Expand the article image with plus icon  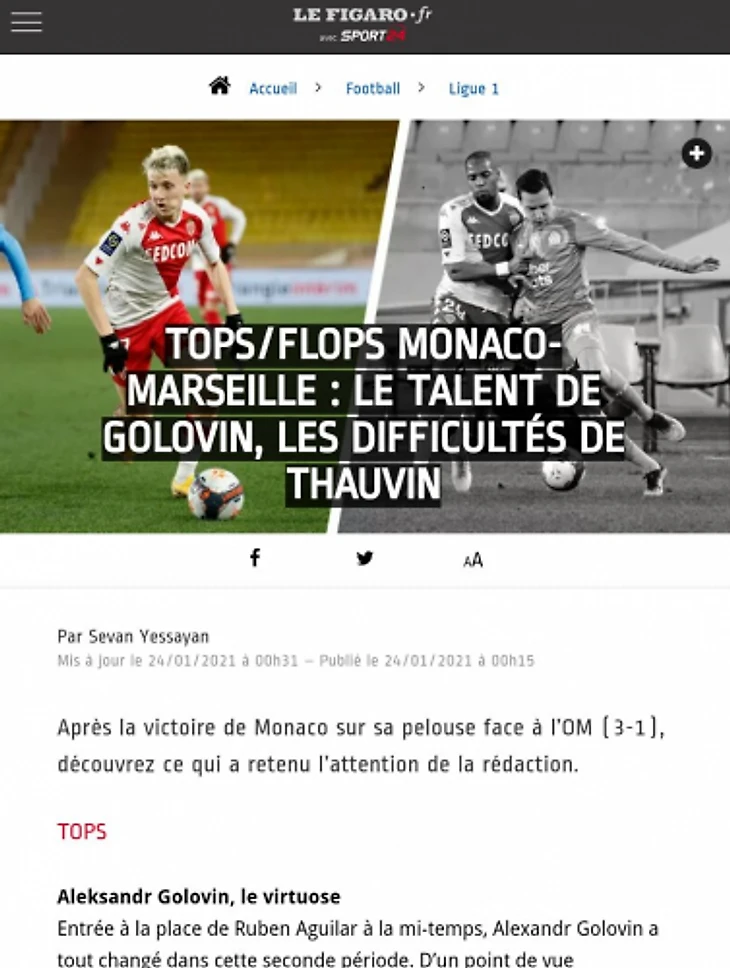(696, 153)
